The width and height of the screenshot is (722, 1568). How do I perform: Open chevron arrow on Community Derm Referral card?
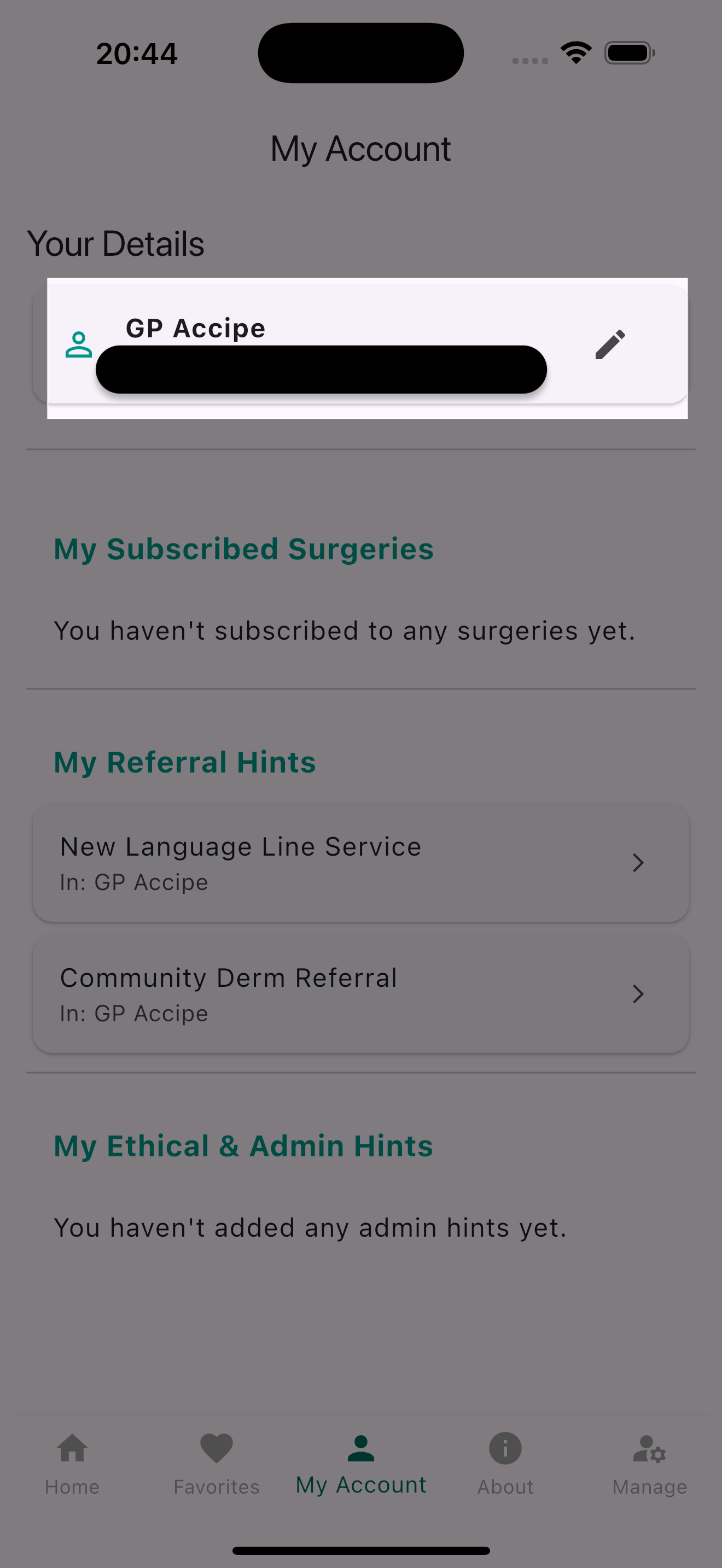click(638, 994)
